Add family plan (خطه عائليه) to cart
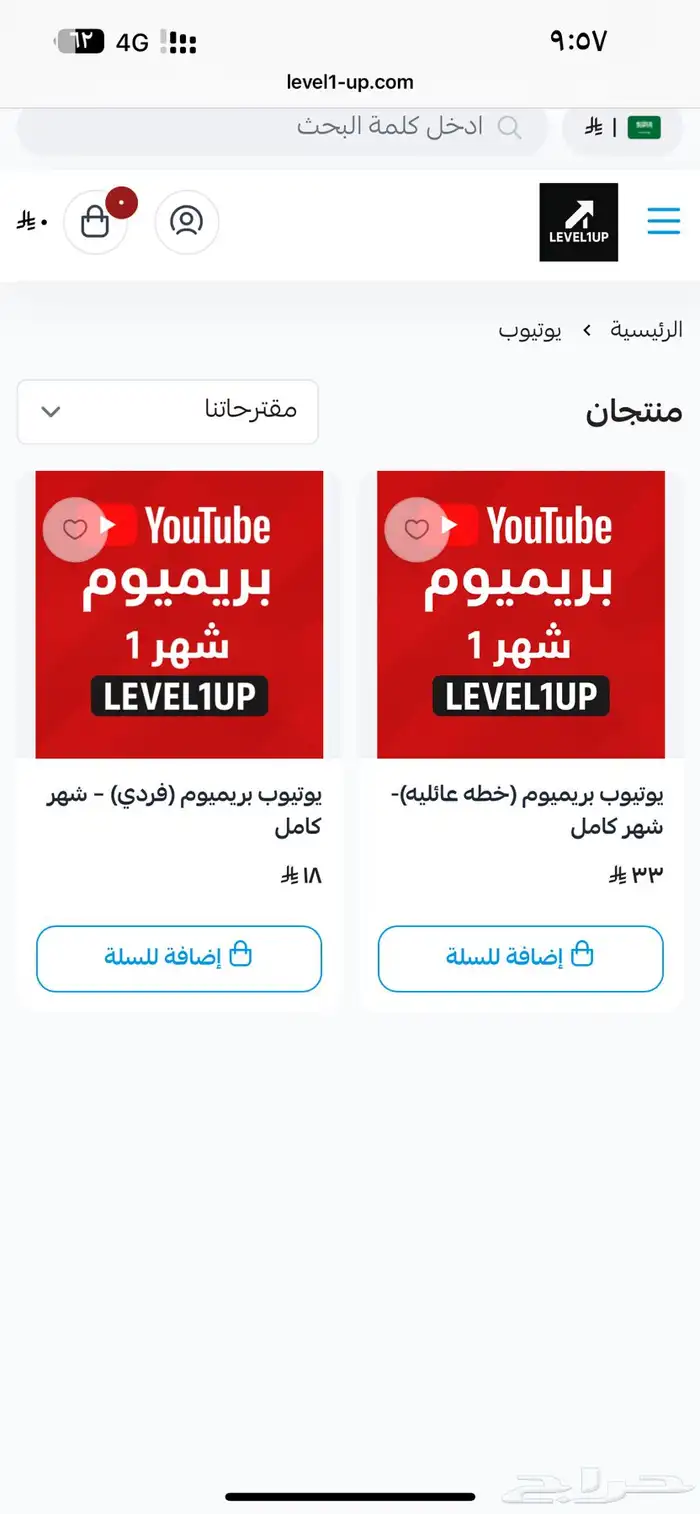700x1514 pixels. 520,958
